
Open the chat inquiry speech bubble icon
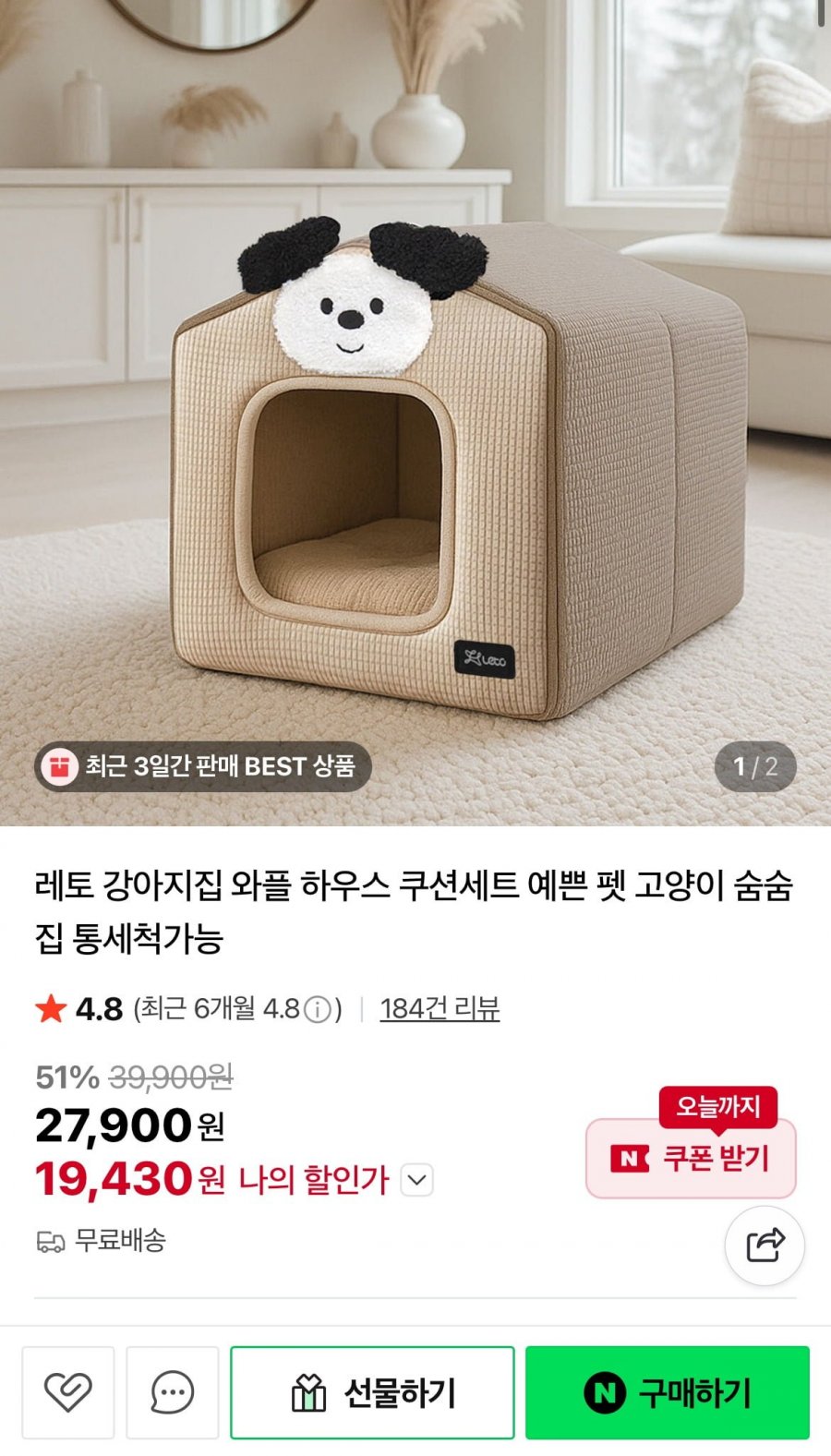[172, 1391]
